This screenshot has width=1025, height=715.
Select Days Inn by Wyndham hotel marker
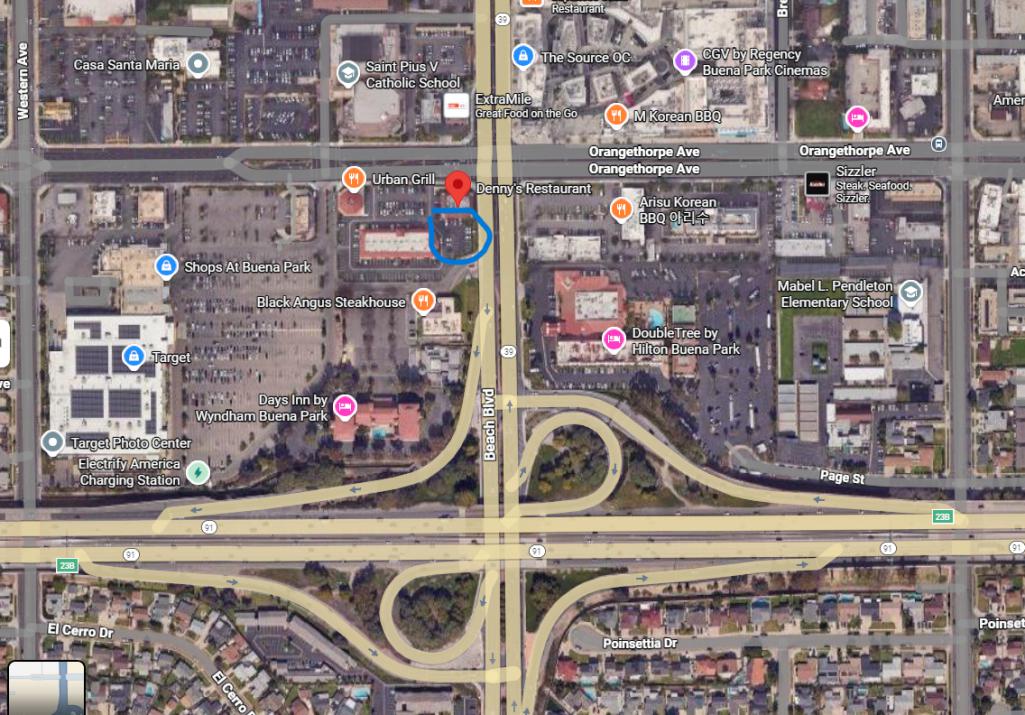pos(344,407)
